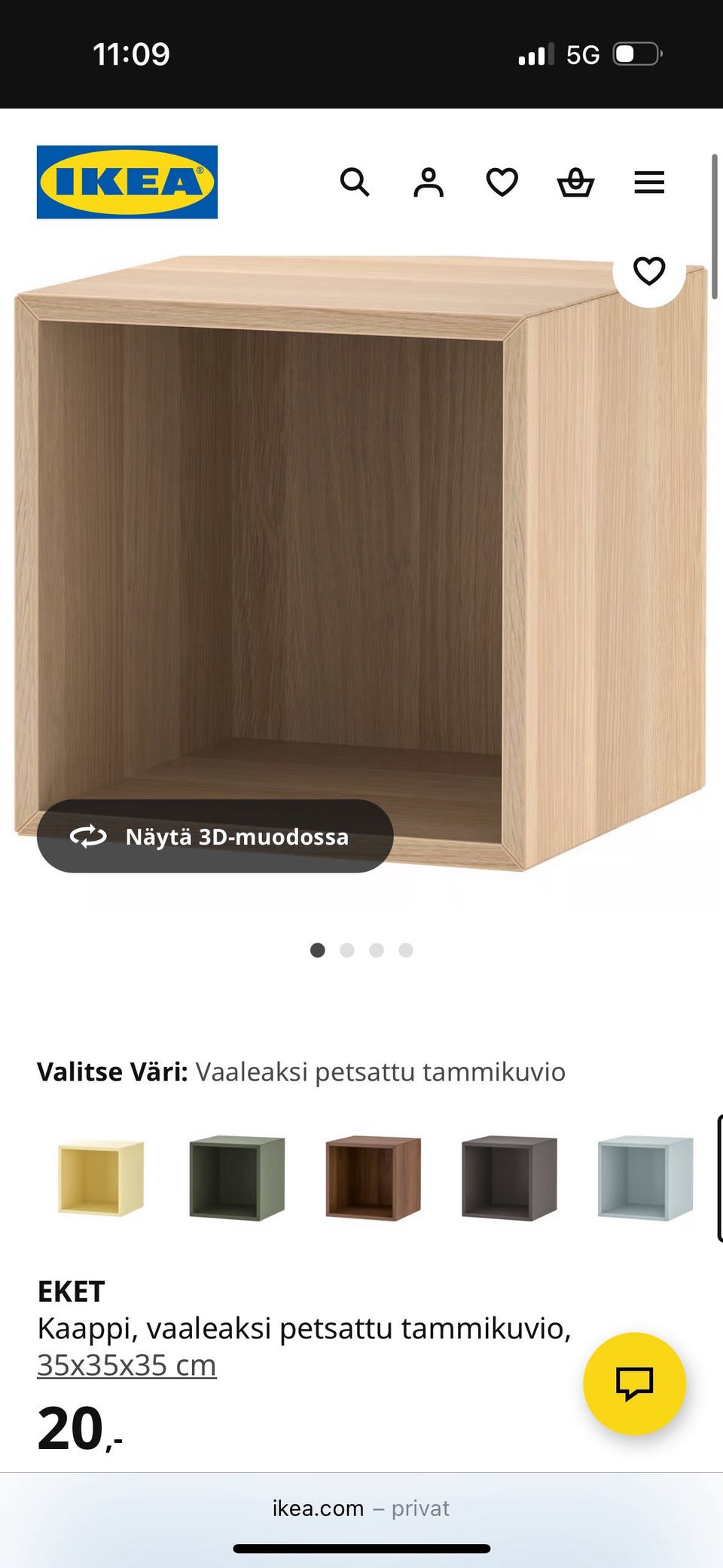Select the second carousel dot
Screen dimensions: 723x1568
[x=347, y=950]
